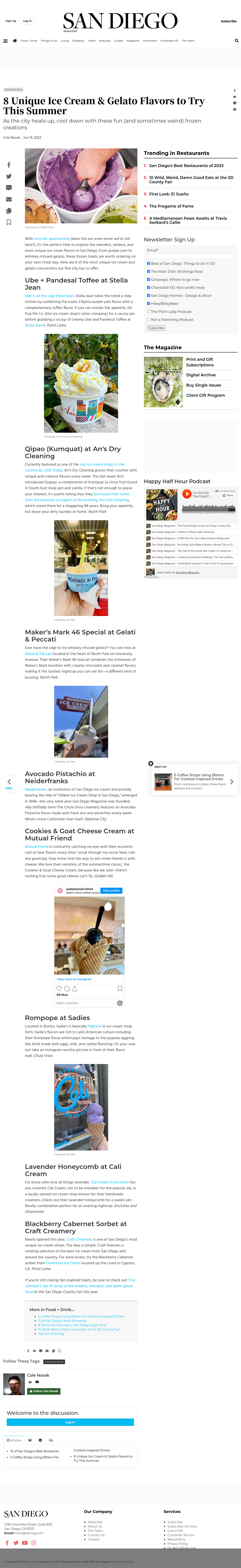Open the hamburger menu

coord(5,41)
